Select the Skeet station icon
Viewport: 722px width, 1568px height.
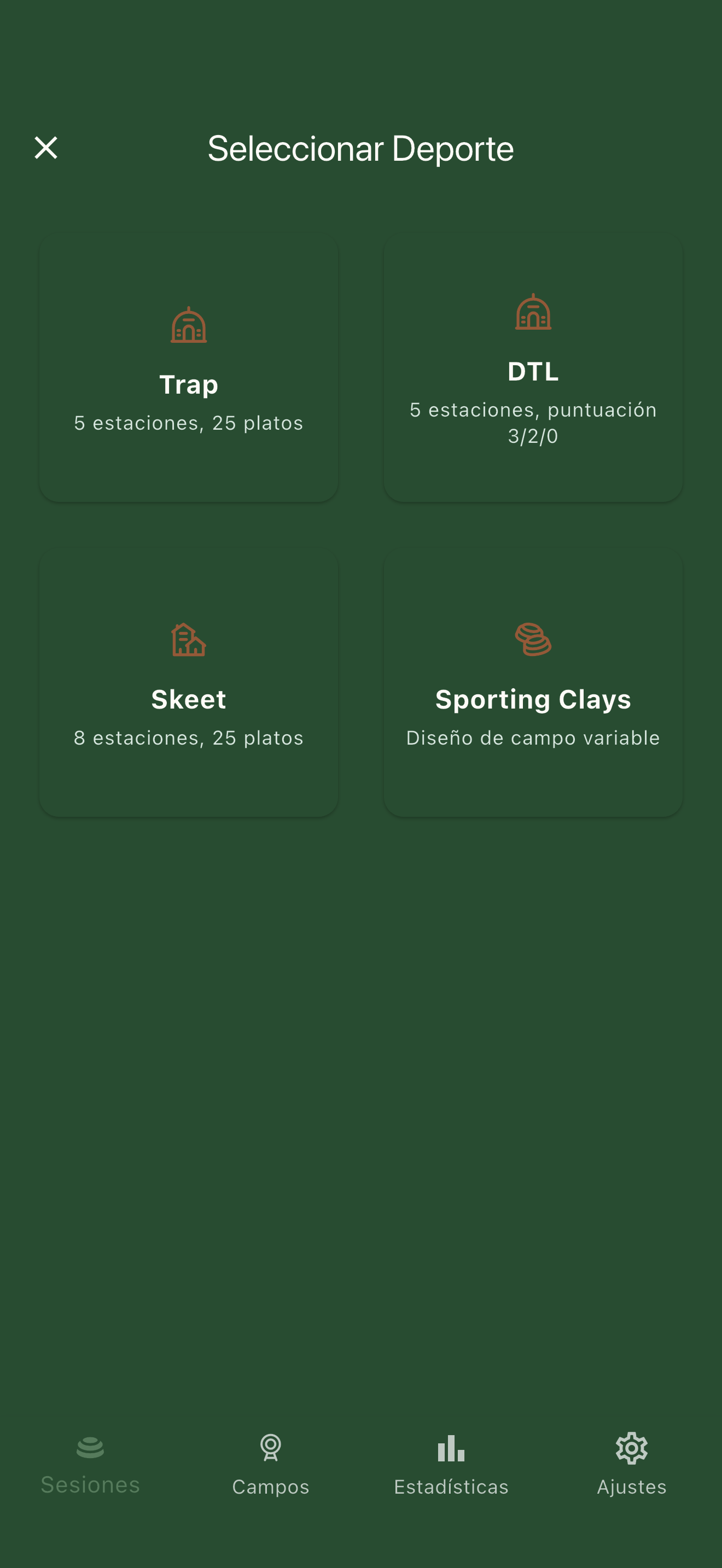click(188, 639)
